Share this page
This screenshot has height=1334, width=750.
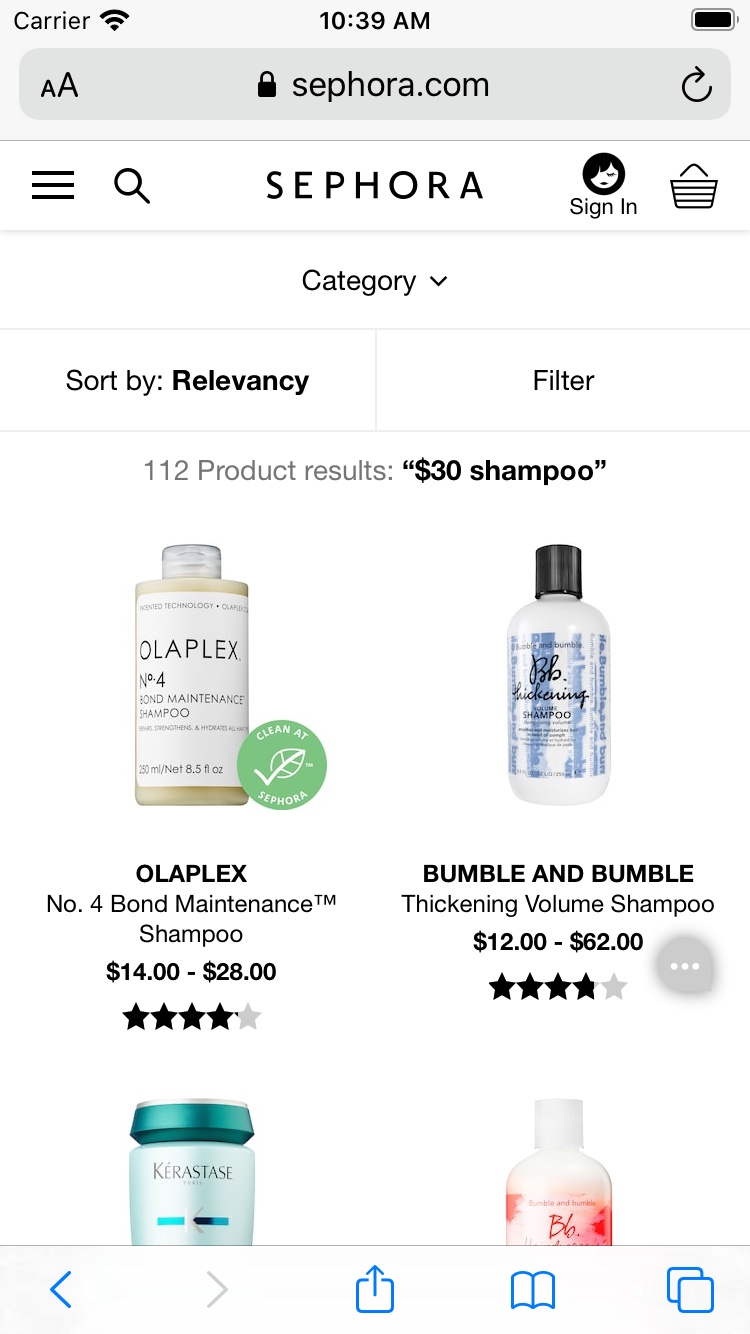tap(375, 1289)
